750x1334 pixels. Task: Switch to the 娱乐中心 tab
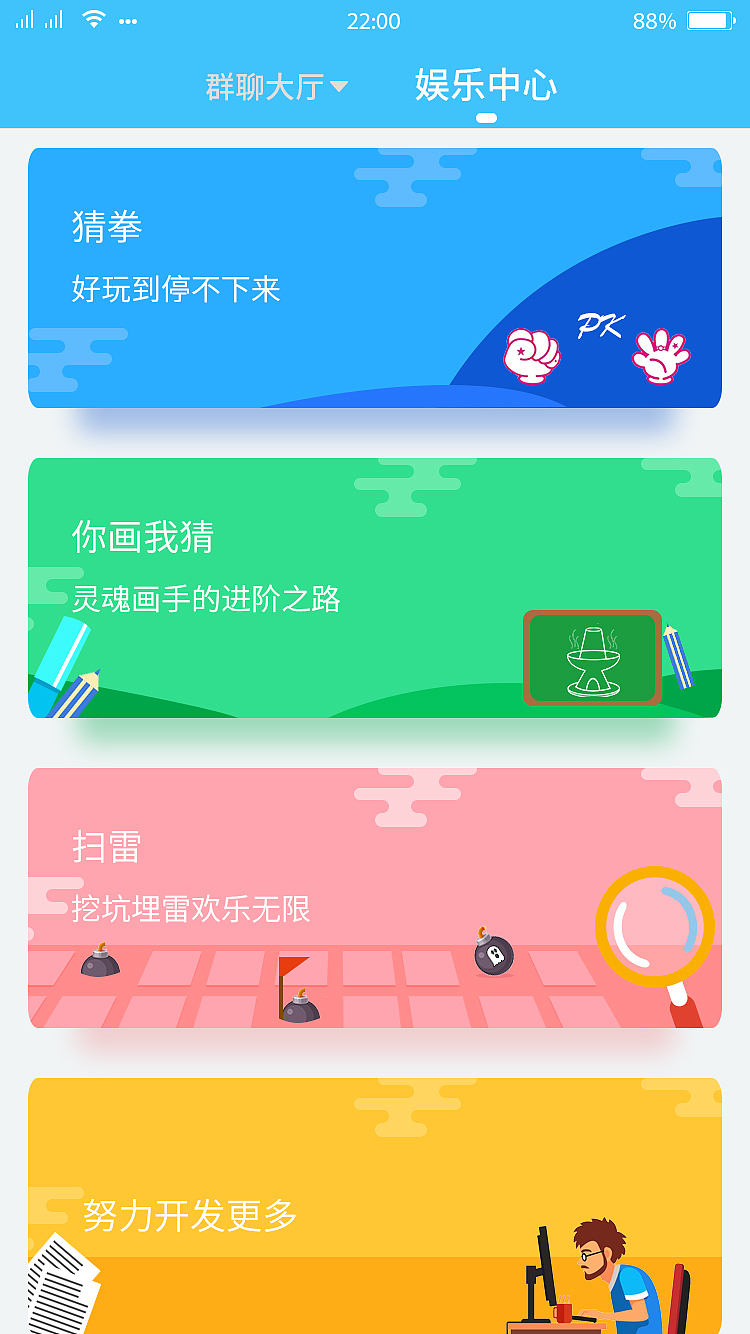pyautogui.click(x=484, y=88)
